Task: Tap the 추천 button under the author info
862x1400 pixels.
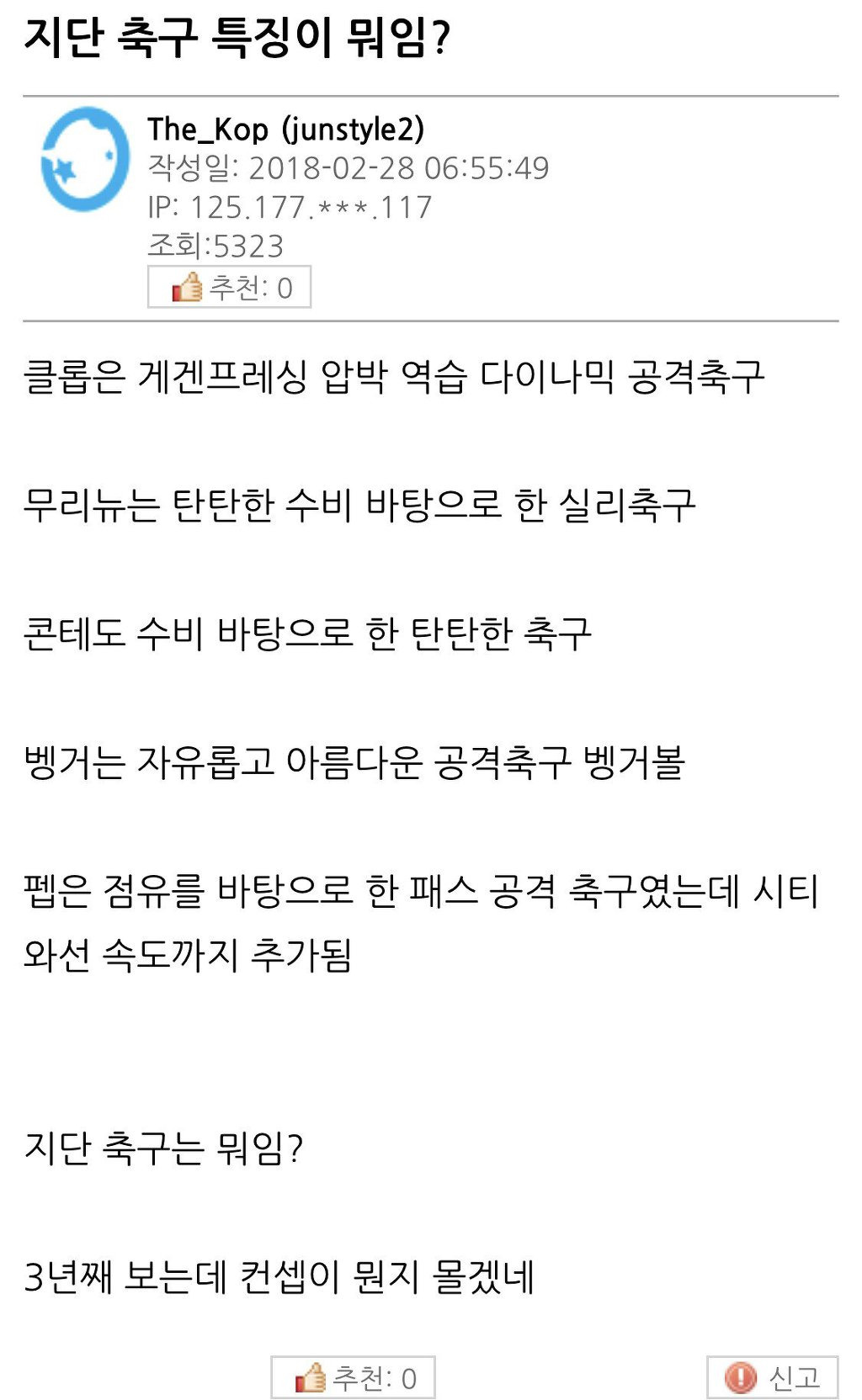Action: [x=229, y=287]
